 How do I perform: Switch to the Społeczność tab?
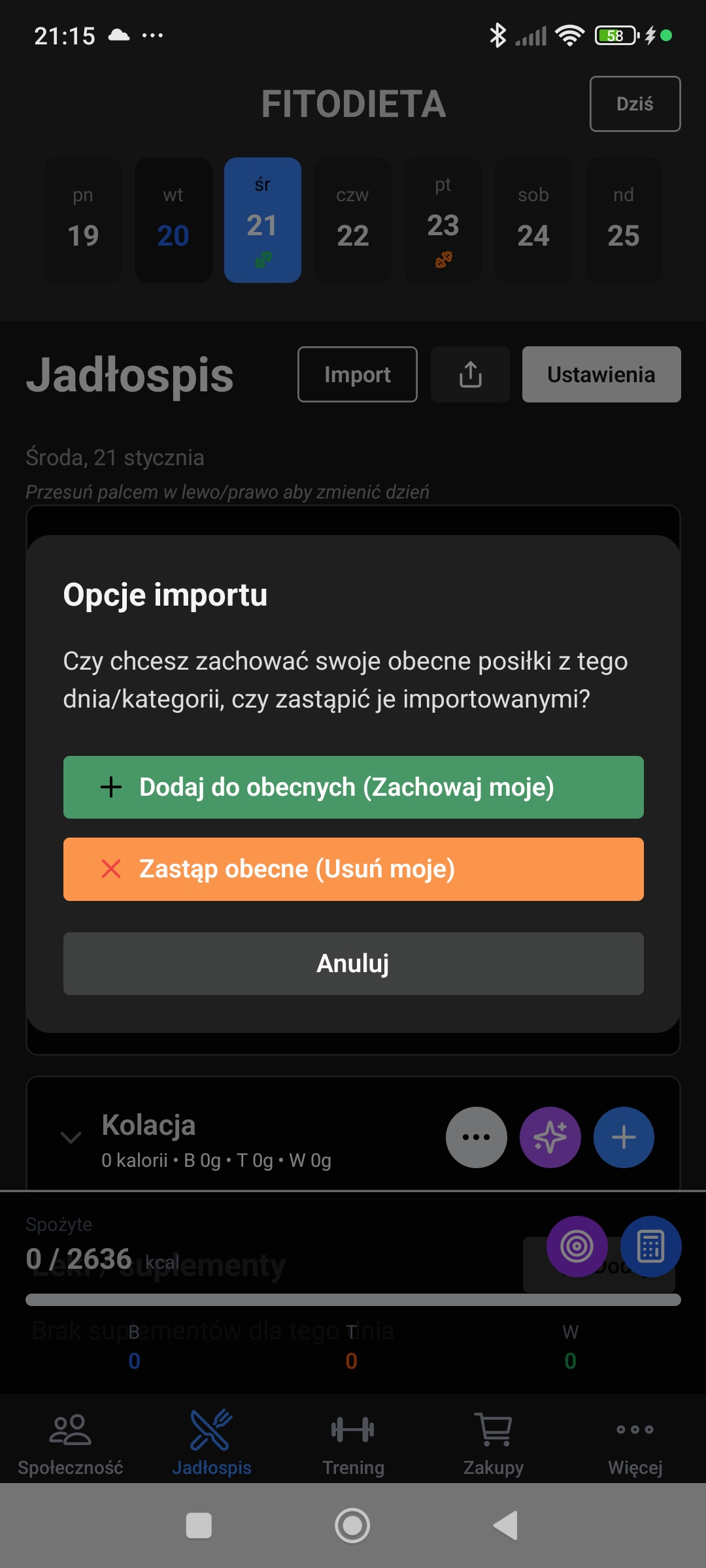tap(70, 1444)
